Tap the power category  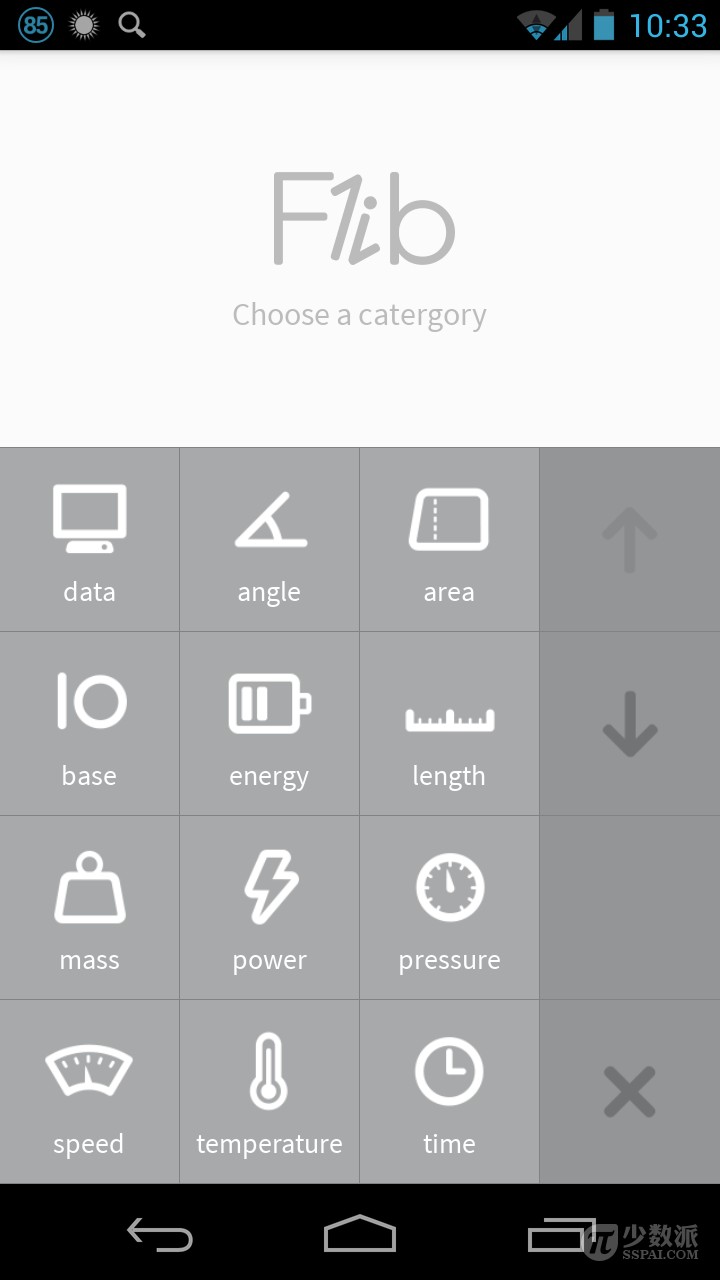point(270,908)
